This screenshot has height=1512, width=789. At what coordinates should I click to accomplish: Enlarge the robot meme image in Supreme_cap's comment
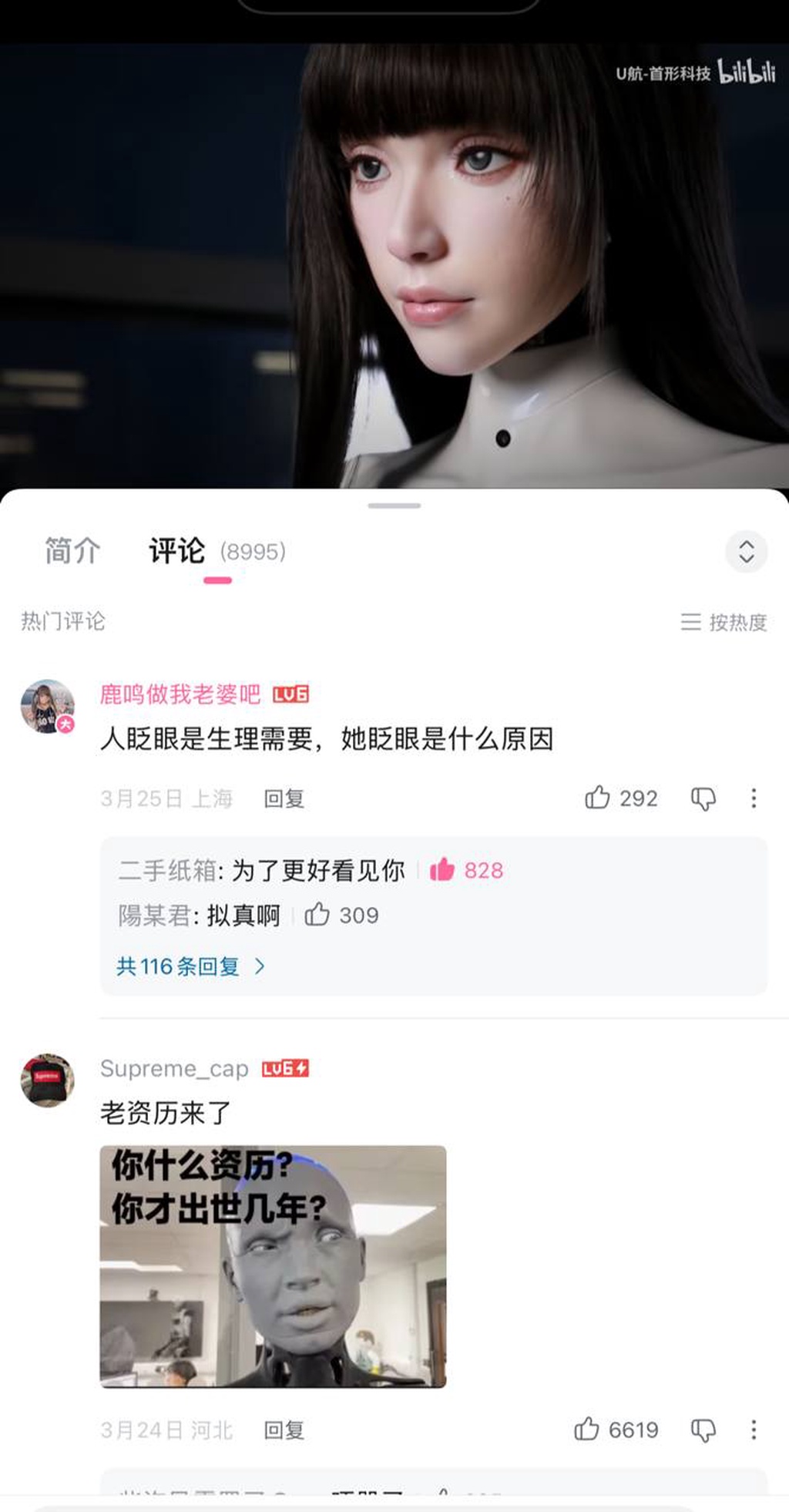[273, 1266]
